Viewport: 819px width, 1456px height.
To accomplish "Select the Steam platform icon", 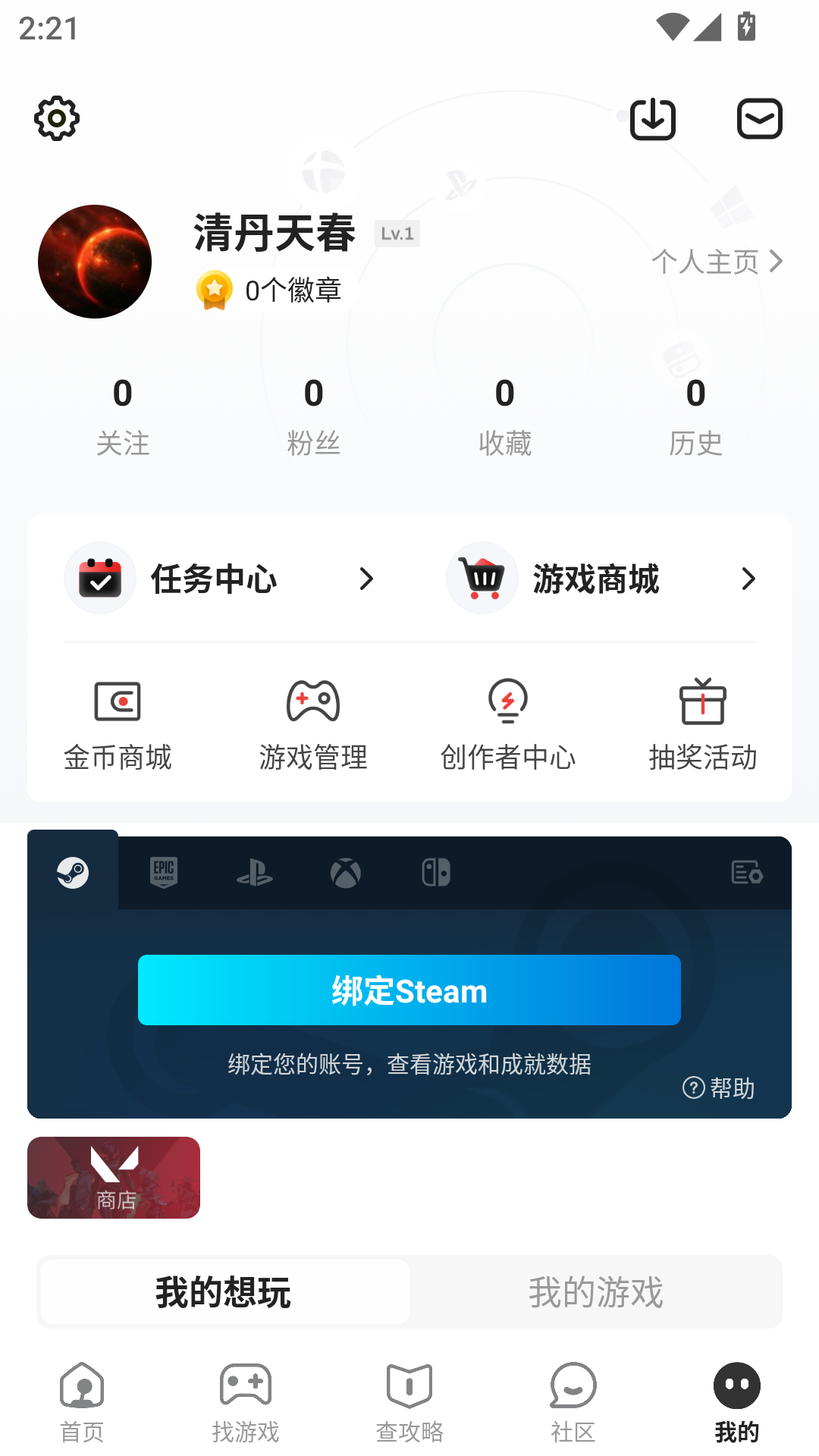I will (73, 872).
